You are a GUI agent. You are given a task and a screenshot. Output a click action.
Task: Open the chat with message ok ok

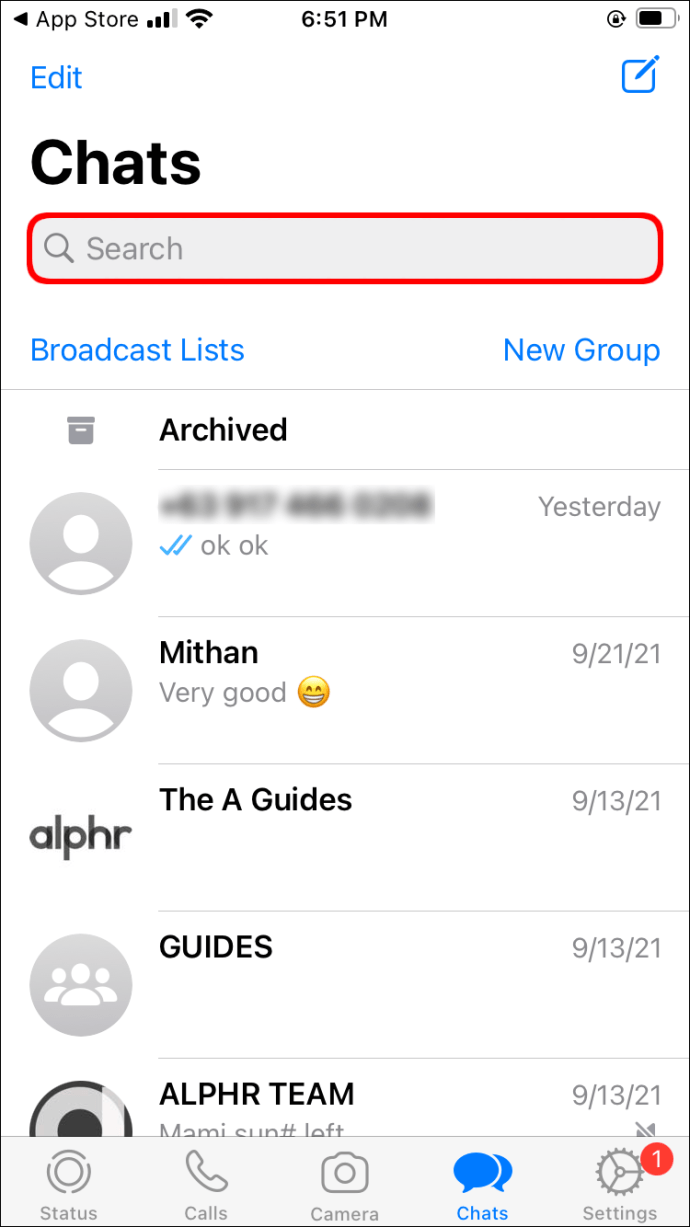click(345, 543)
